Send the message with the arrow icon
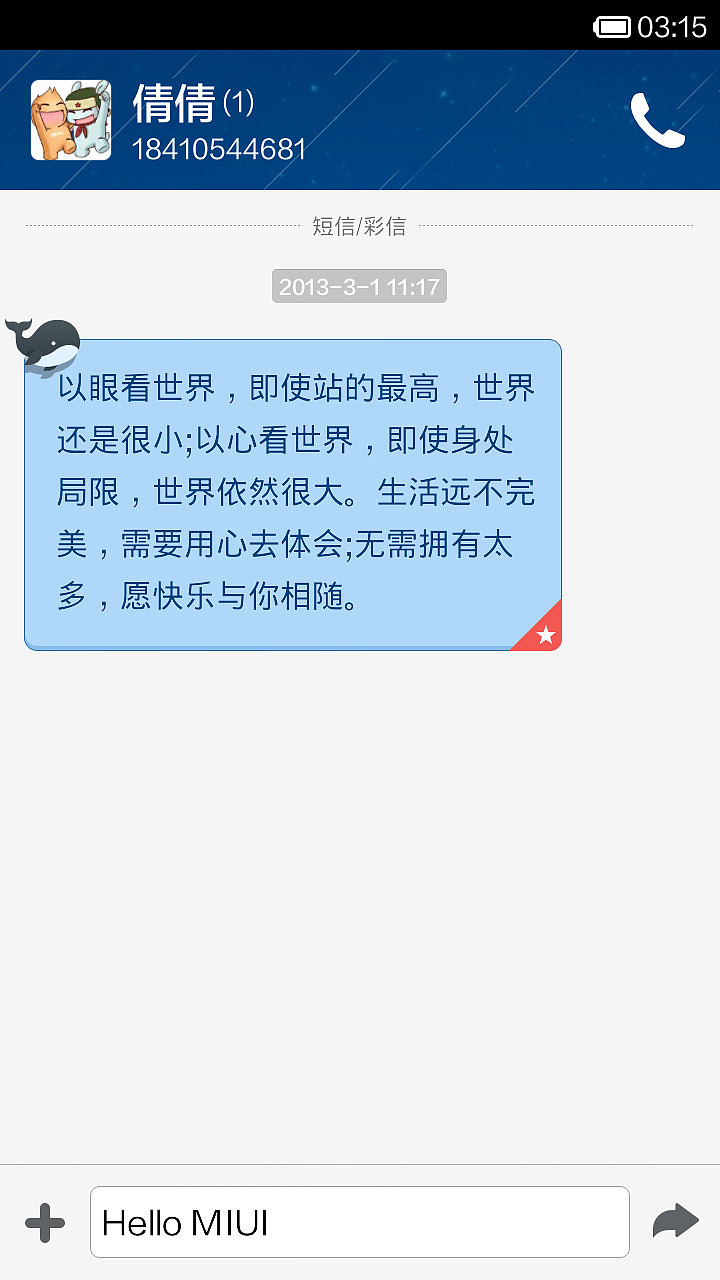Image resolution: width=720 pixels, height=1280 pixels. [675, 1221]
